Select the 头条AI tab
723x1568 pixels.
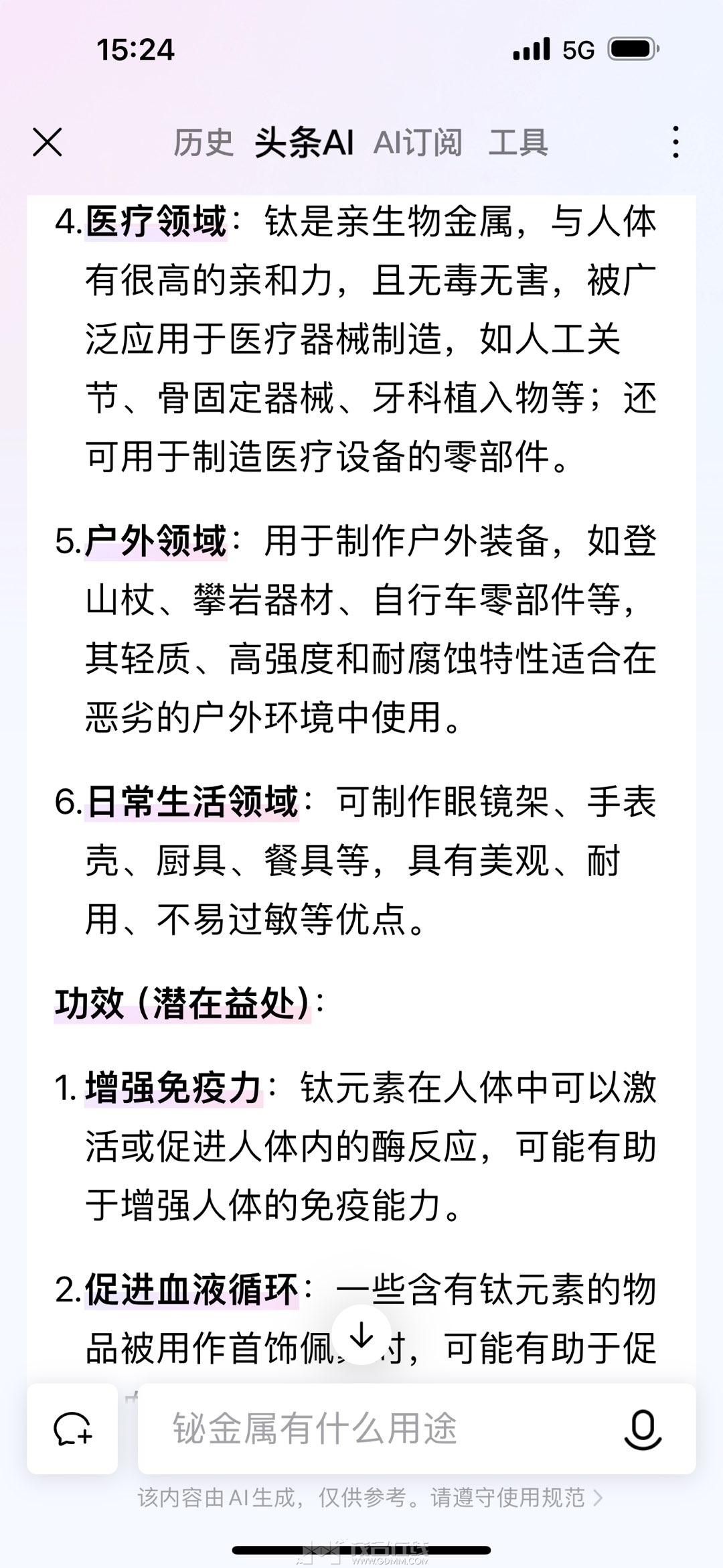304,143
